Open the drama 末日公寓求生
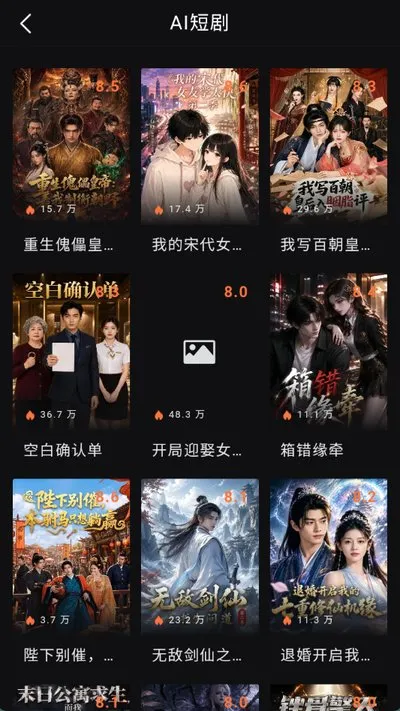The width and height of the screenshot is (400, 711). click(x=71, y=698)
